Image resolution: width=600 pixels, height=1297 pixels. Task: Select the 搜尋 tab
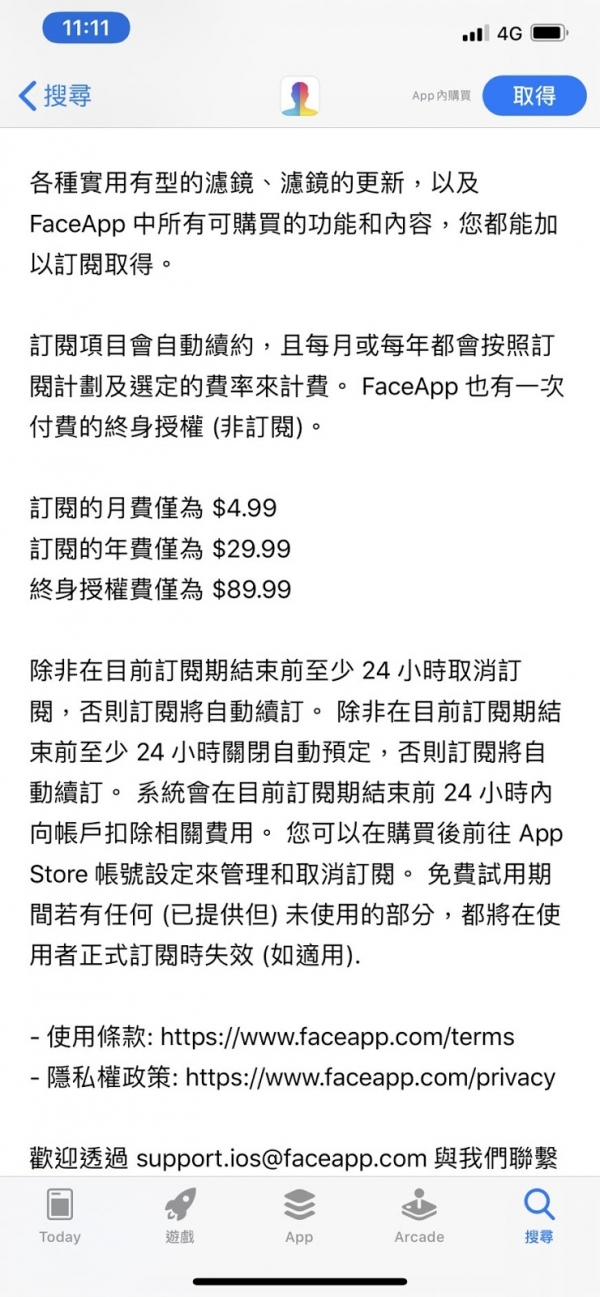point(539,1216)
